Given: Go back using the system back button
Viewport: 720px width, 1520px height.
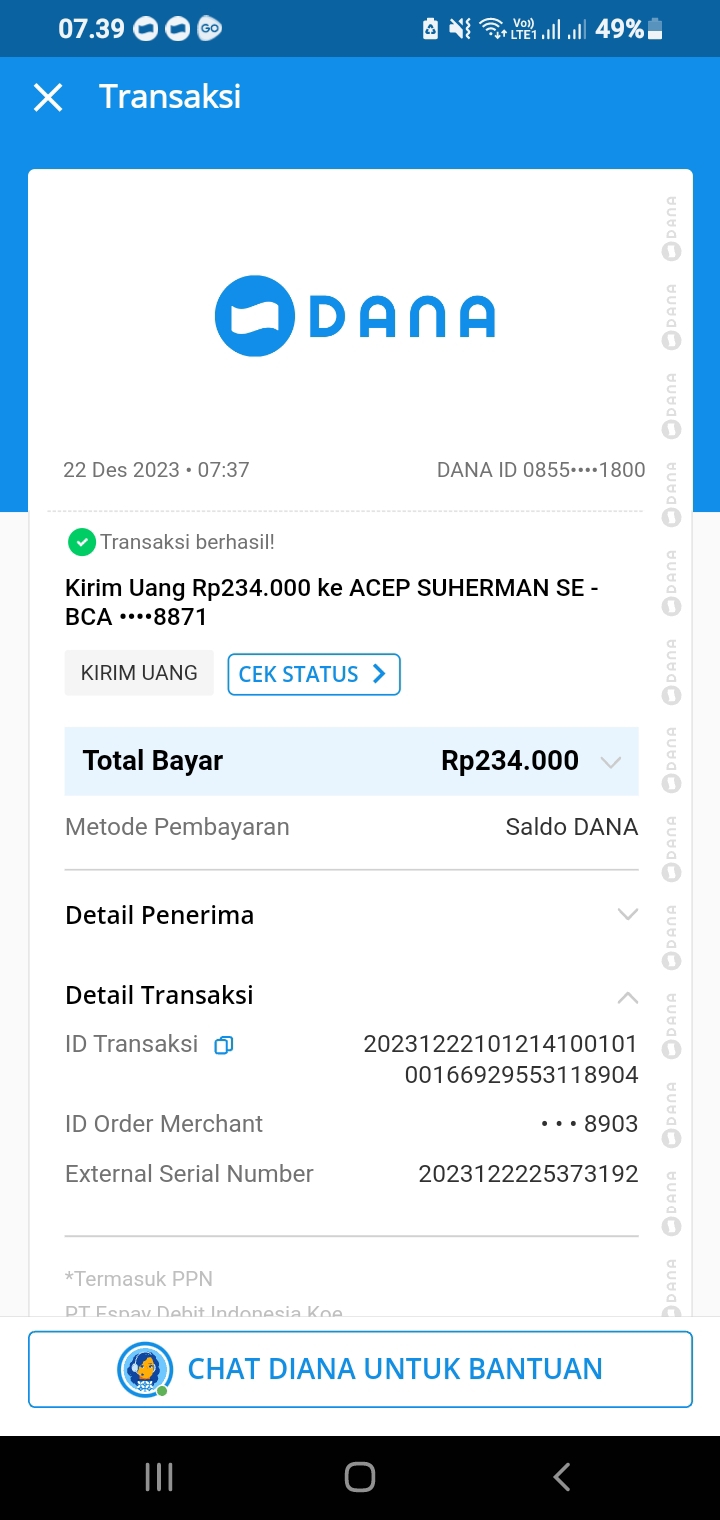Looking at the screenshot, I should click(562, 1477).
